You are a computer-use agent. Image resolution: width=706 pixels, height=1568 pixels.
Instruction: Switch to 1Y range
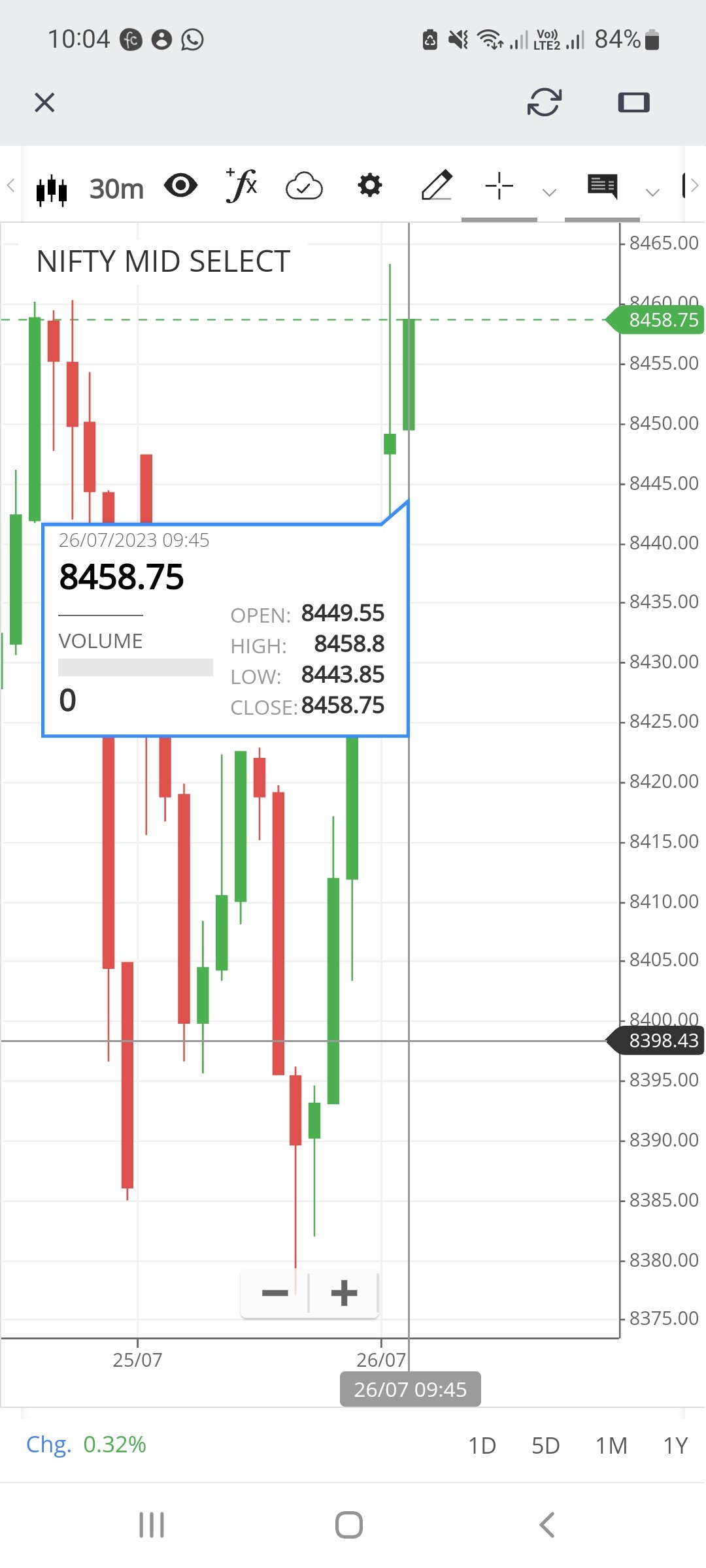[675, 1446]
